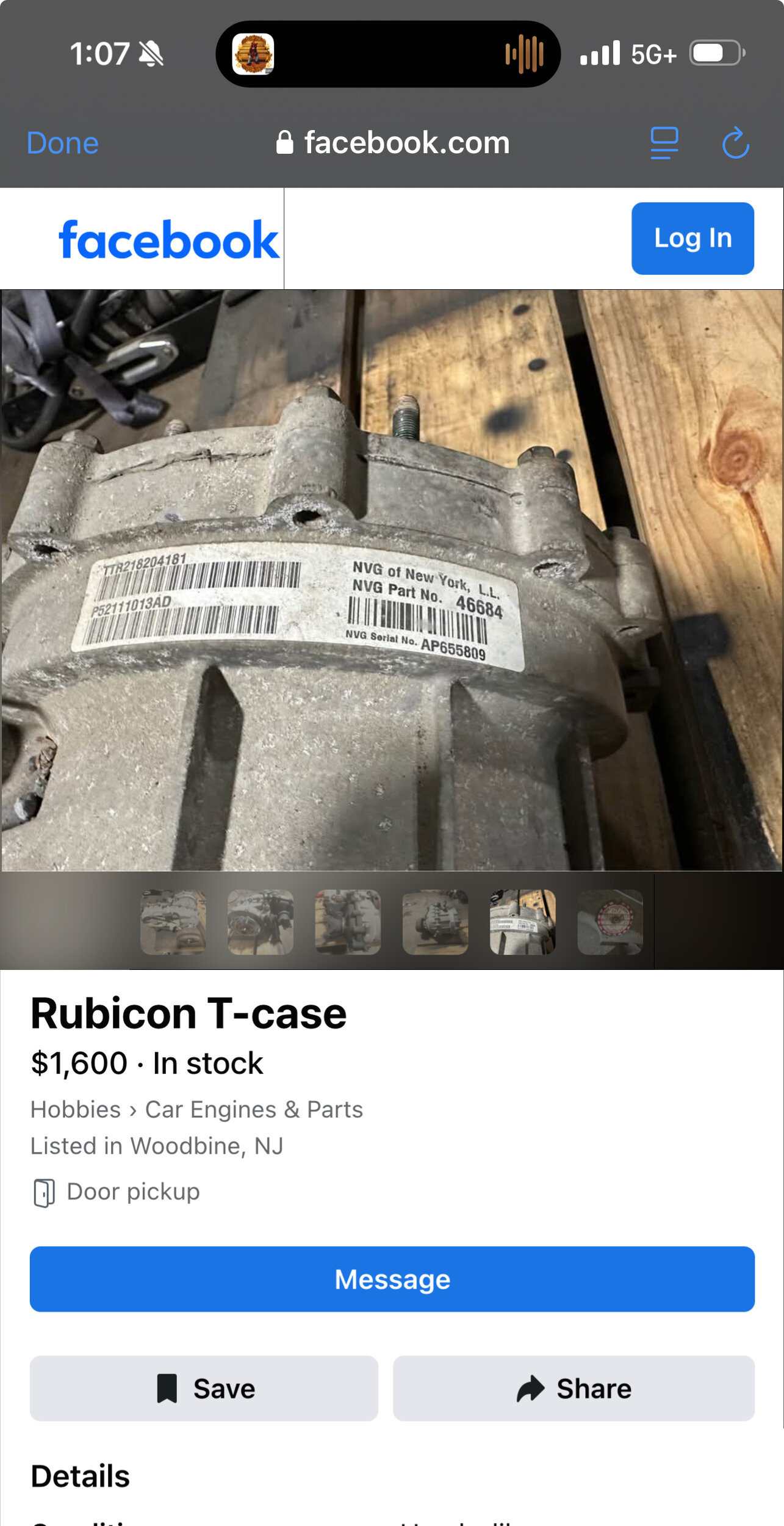Select the last photo thumbnail with red circle
Screen dimensions: 784x1526
pyautogui.click(x=610, y=922)
